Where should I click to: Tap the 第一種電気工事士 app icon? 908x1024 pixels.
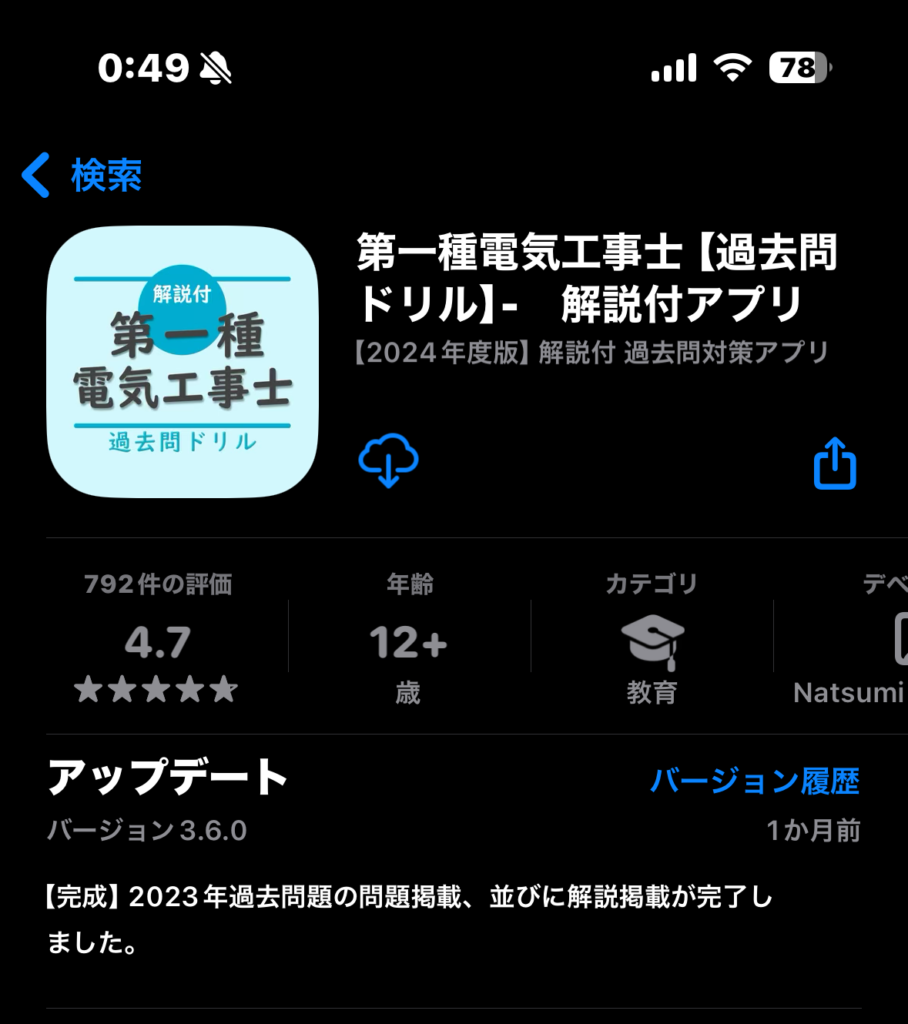tap(182, 362)
